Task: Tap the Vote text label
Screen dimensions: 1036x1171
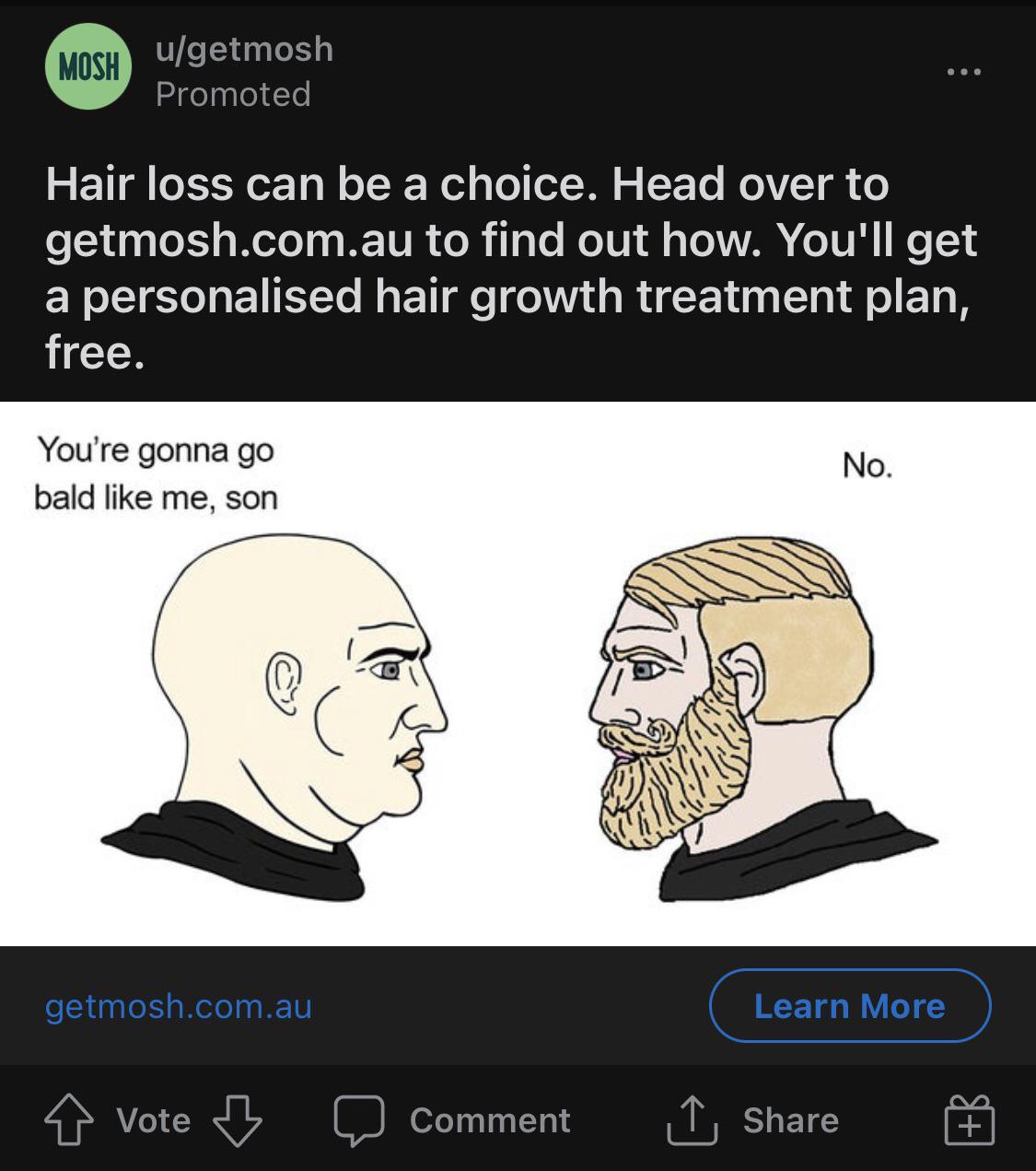Action: click(151, 1120)
